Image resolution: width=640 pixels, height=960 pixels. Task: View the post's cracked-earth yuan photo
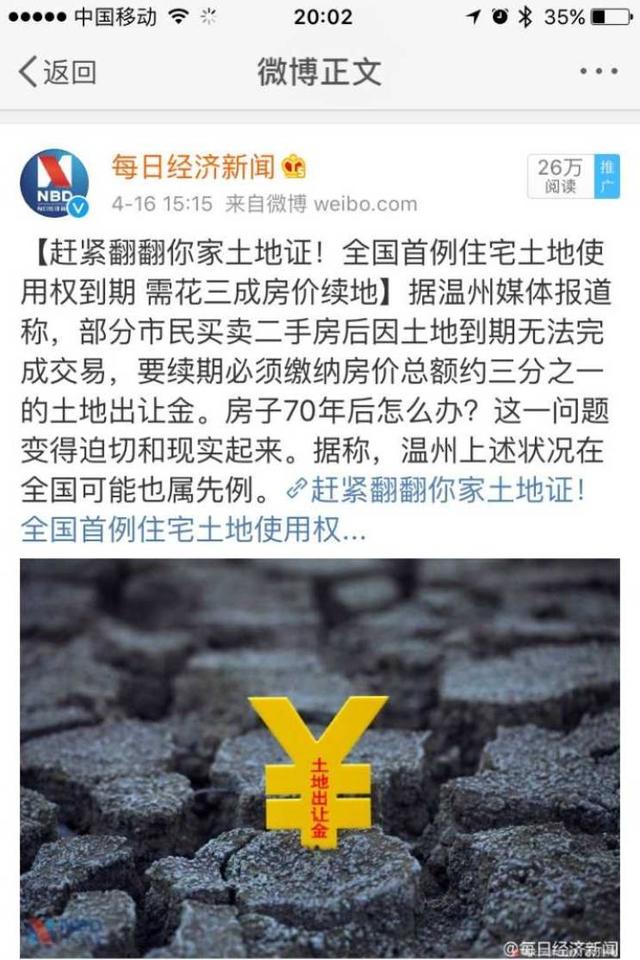click(x=320, y=756)
